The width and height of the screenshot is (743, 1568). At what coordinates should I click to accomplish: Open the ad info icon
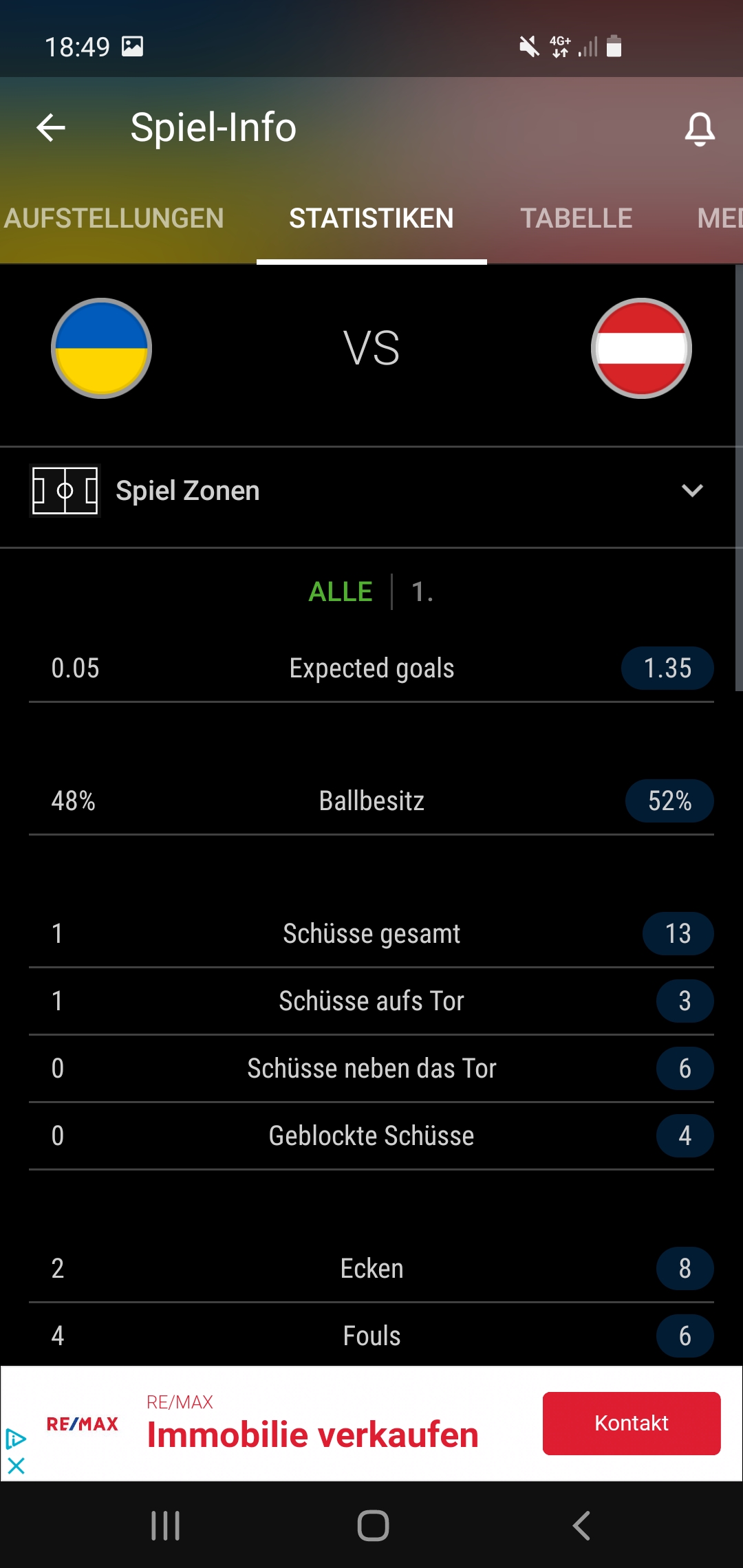point(16,1439)
